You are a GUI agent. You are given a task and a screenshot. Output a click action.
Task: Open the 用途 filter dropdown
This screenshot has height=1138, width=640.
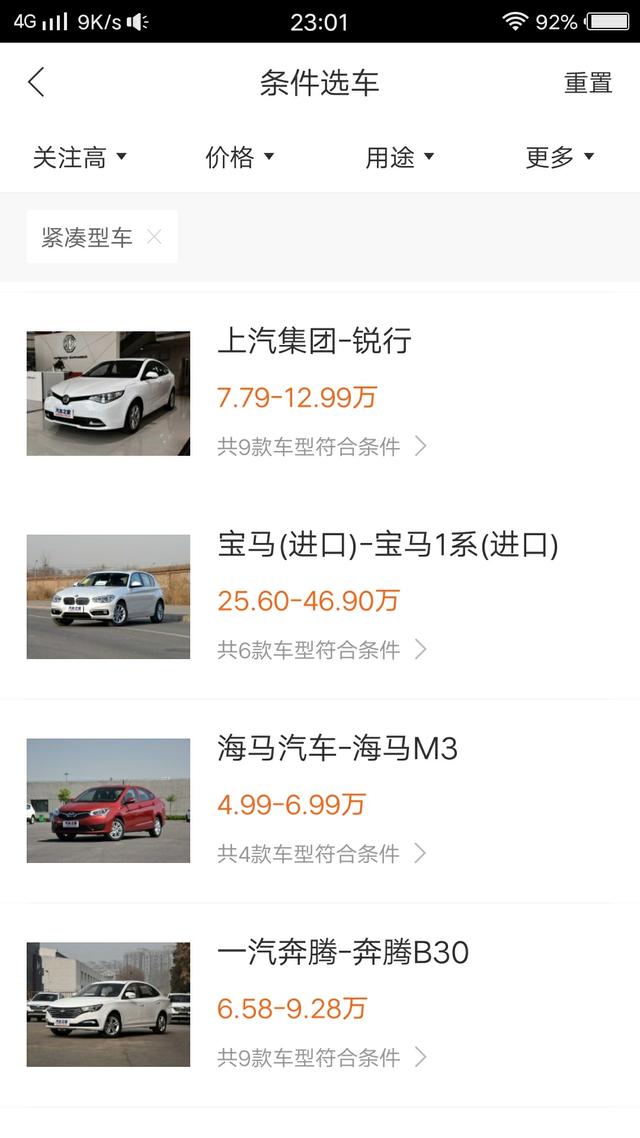(400, 157)
